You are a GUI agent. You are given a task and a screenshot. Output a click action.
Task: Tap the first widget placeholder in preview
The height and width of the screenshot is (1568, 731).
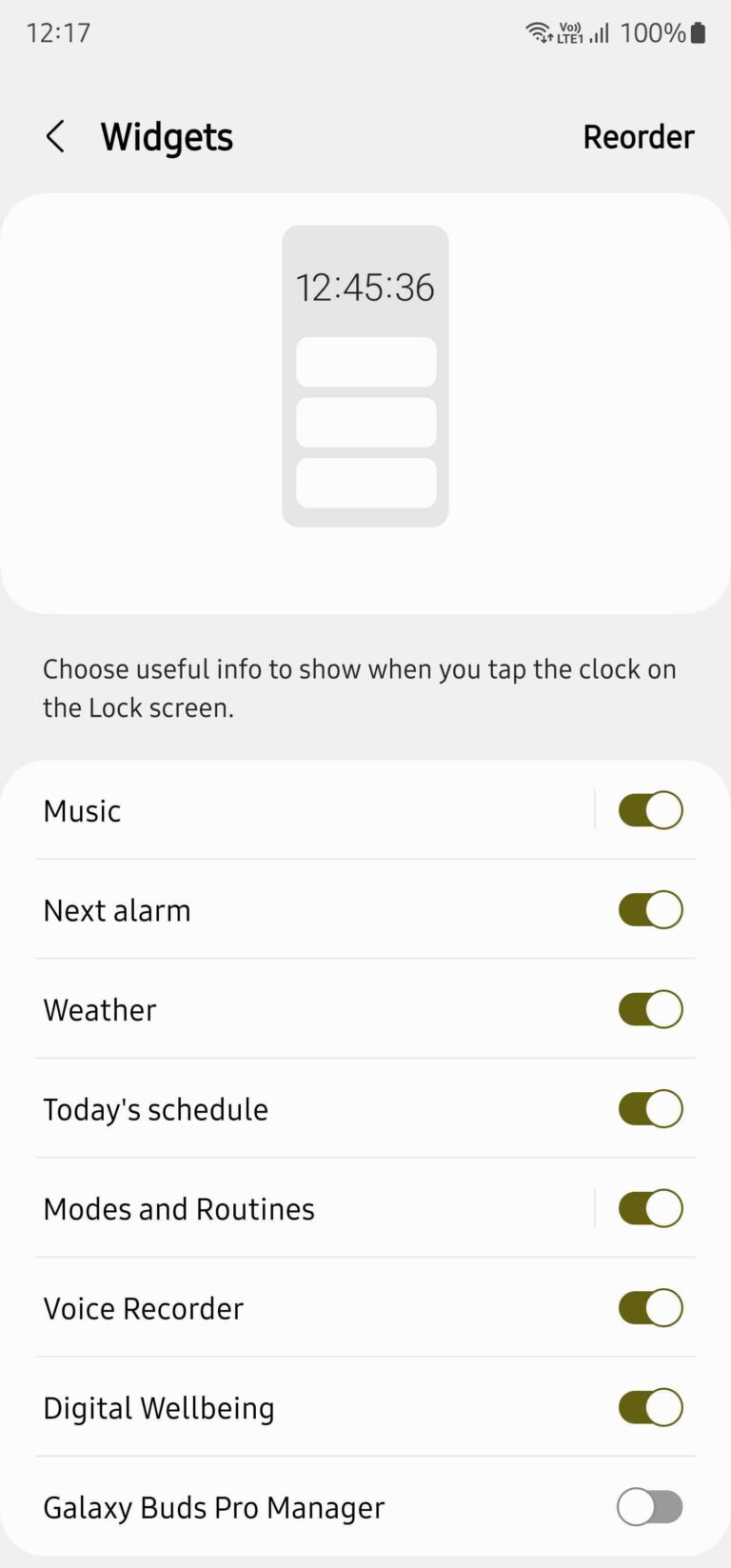click(365, 362)
